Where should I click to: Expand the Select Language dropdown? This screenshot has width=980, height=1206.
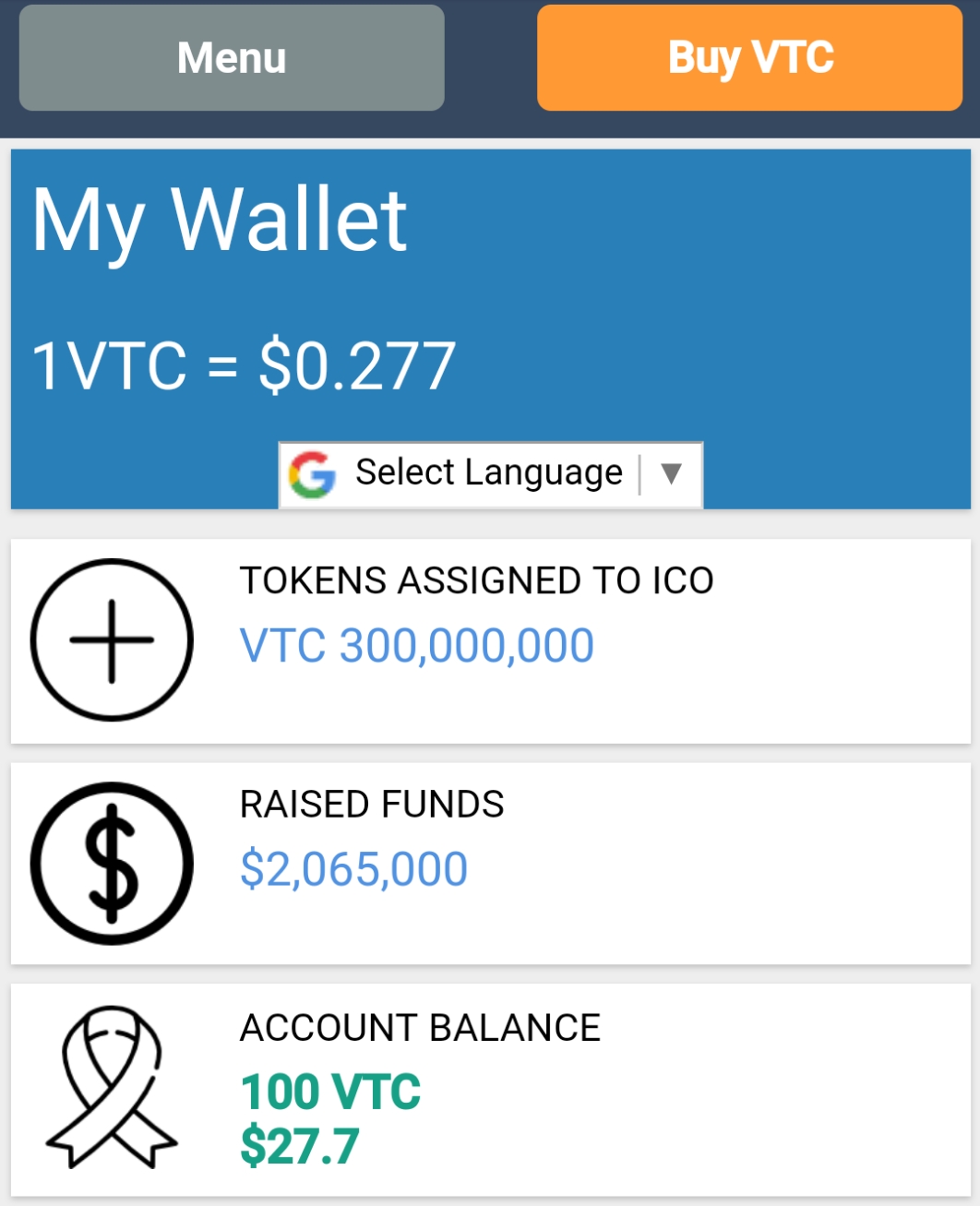(491, 474)
